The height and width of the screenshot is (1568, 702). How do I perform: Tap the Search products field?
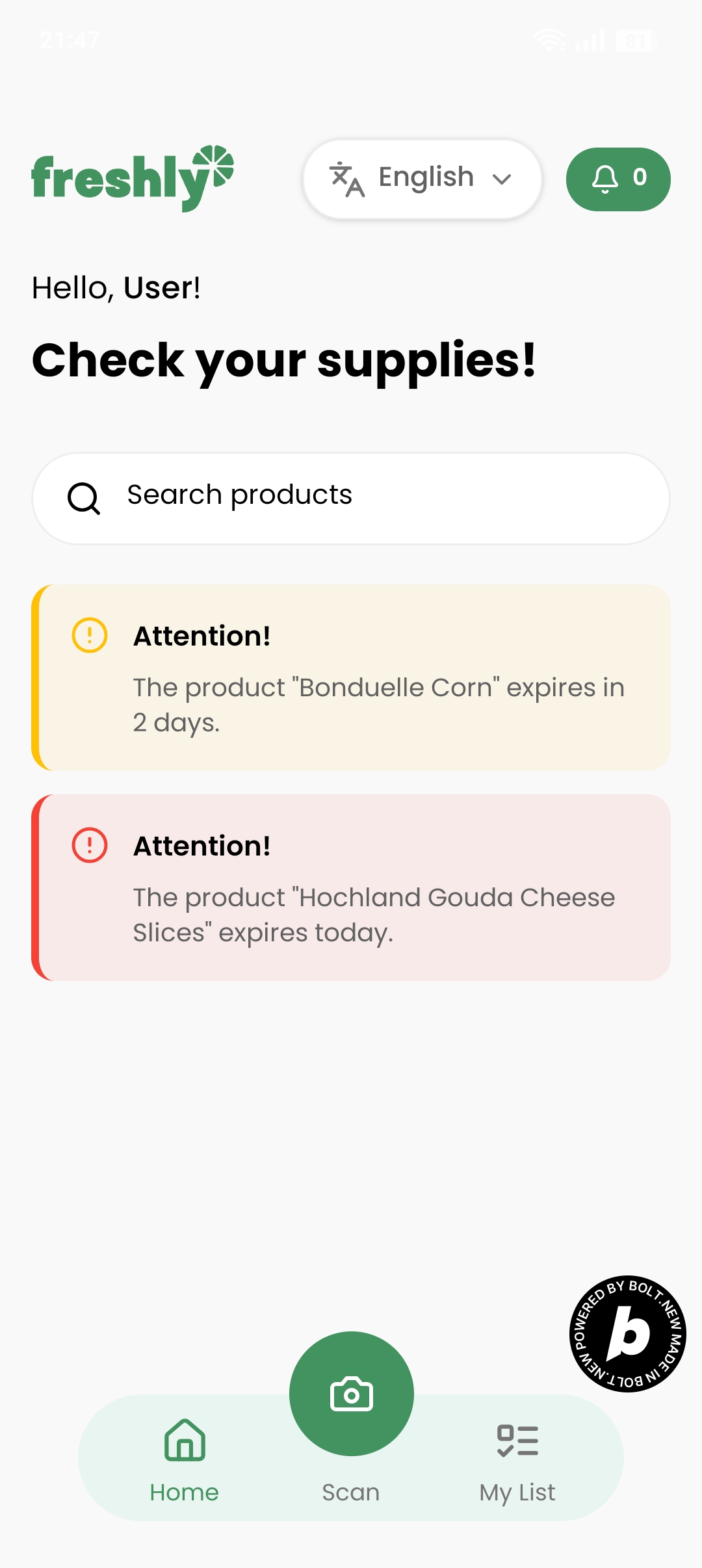[x=351, y=498]
